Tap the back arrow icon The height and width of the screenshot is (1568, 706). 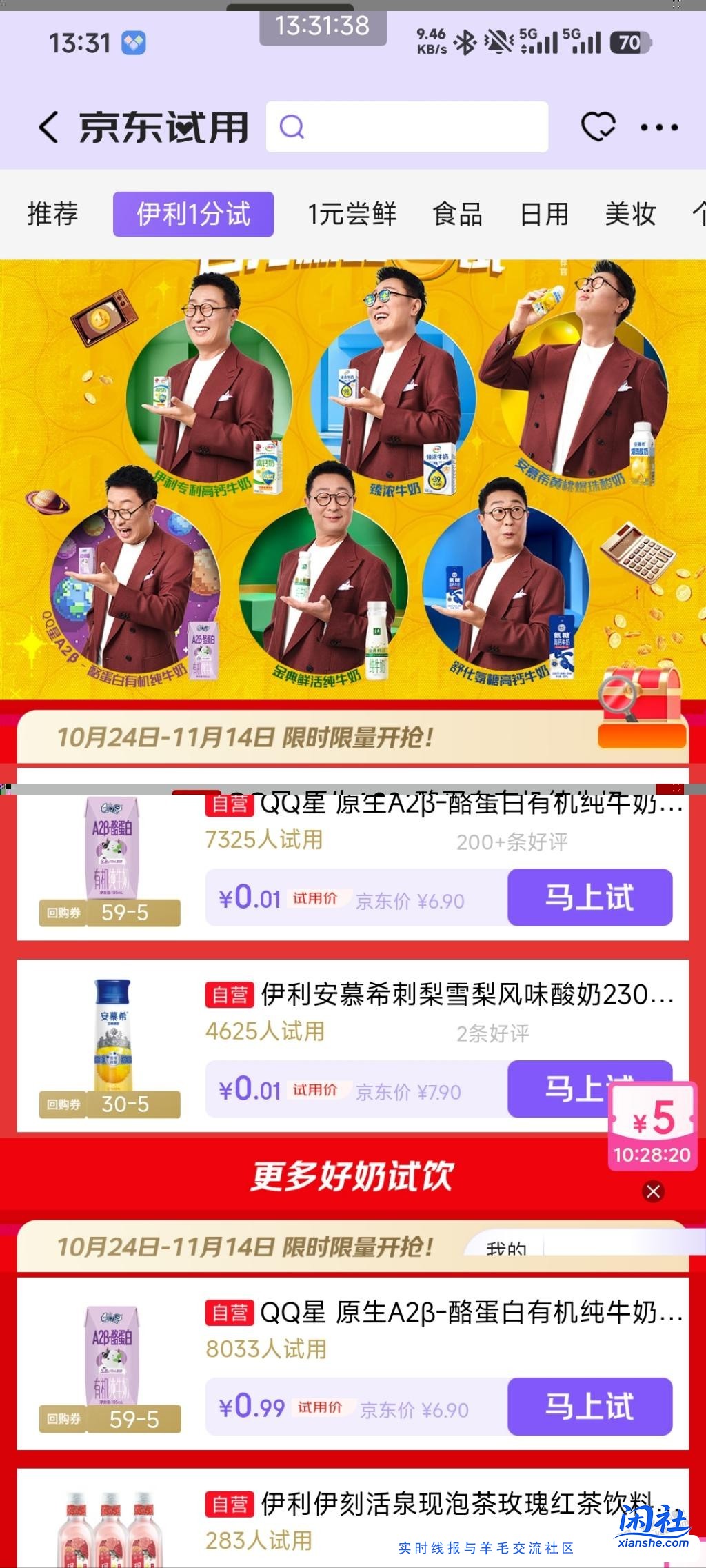(x=47, y=128)
